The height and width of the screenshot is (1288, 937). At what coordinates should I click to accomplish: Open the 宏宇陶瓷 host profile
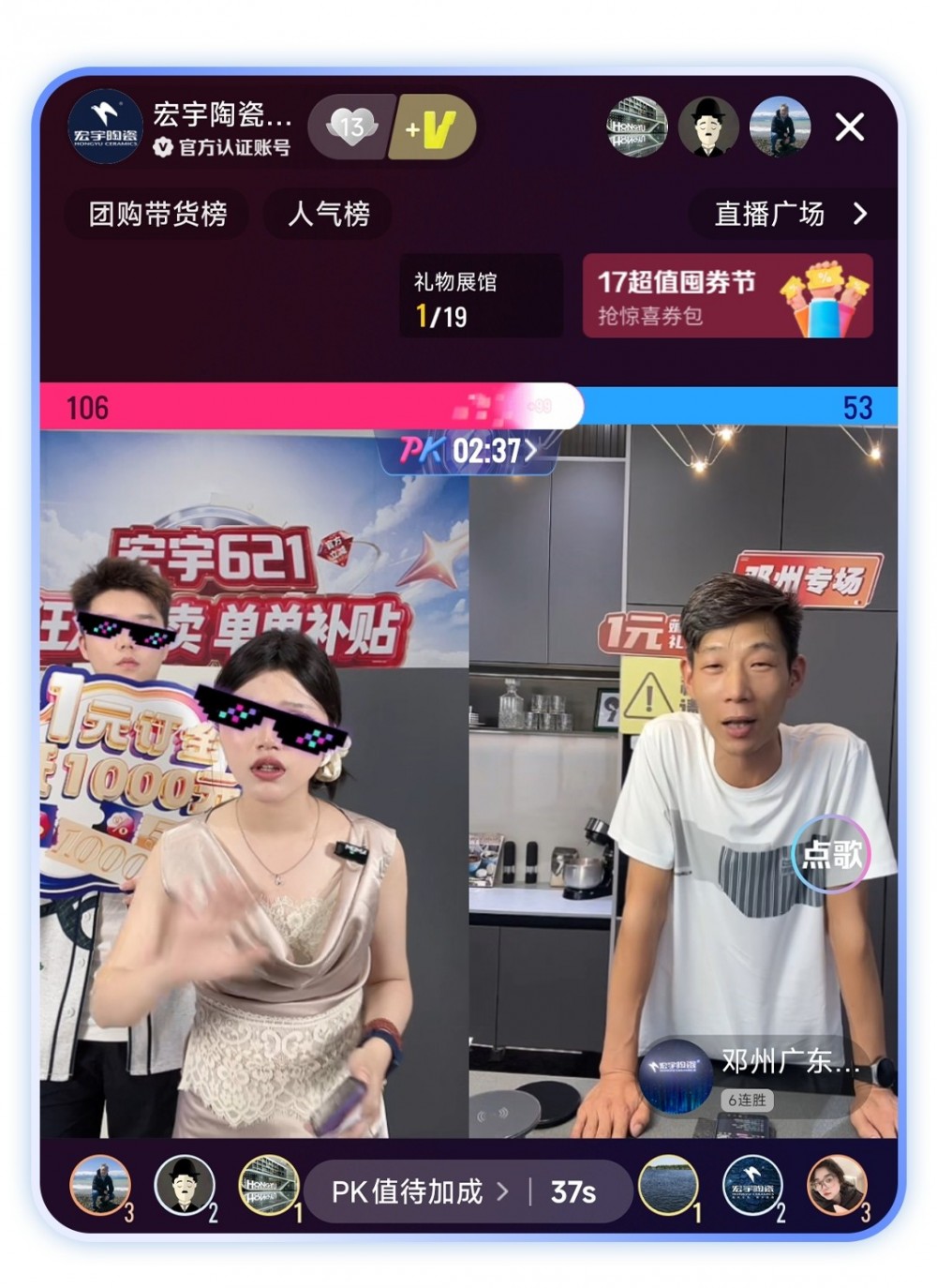(106, 127)
